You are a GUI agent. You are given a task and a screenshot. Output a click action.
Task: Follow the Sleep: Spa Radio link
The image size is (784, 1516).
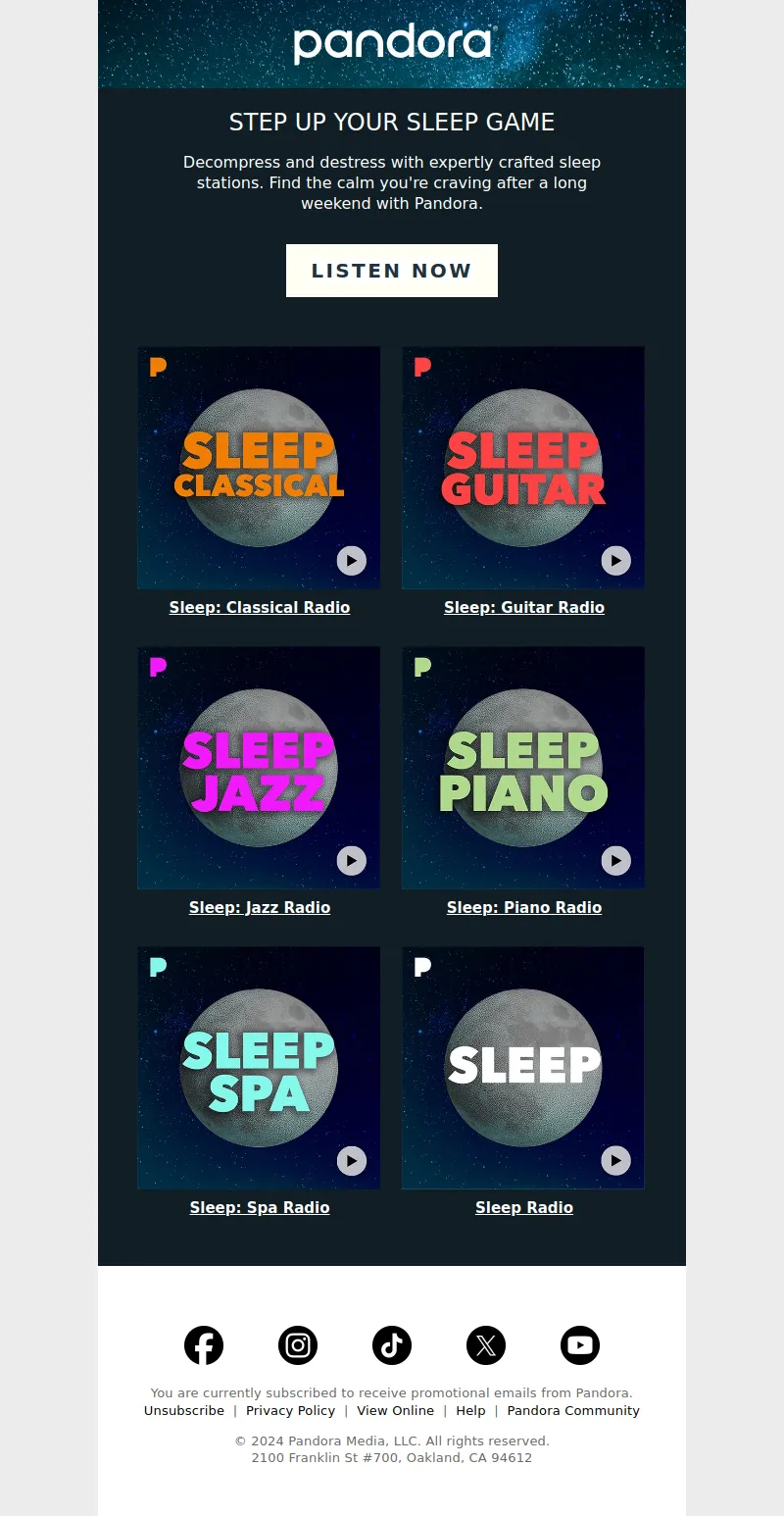pyautogui.click(x=260, y=1207)
